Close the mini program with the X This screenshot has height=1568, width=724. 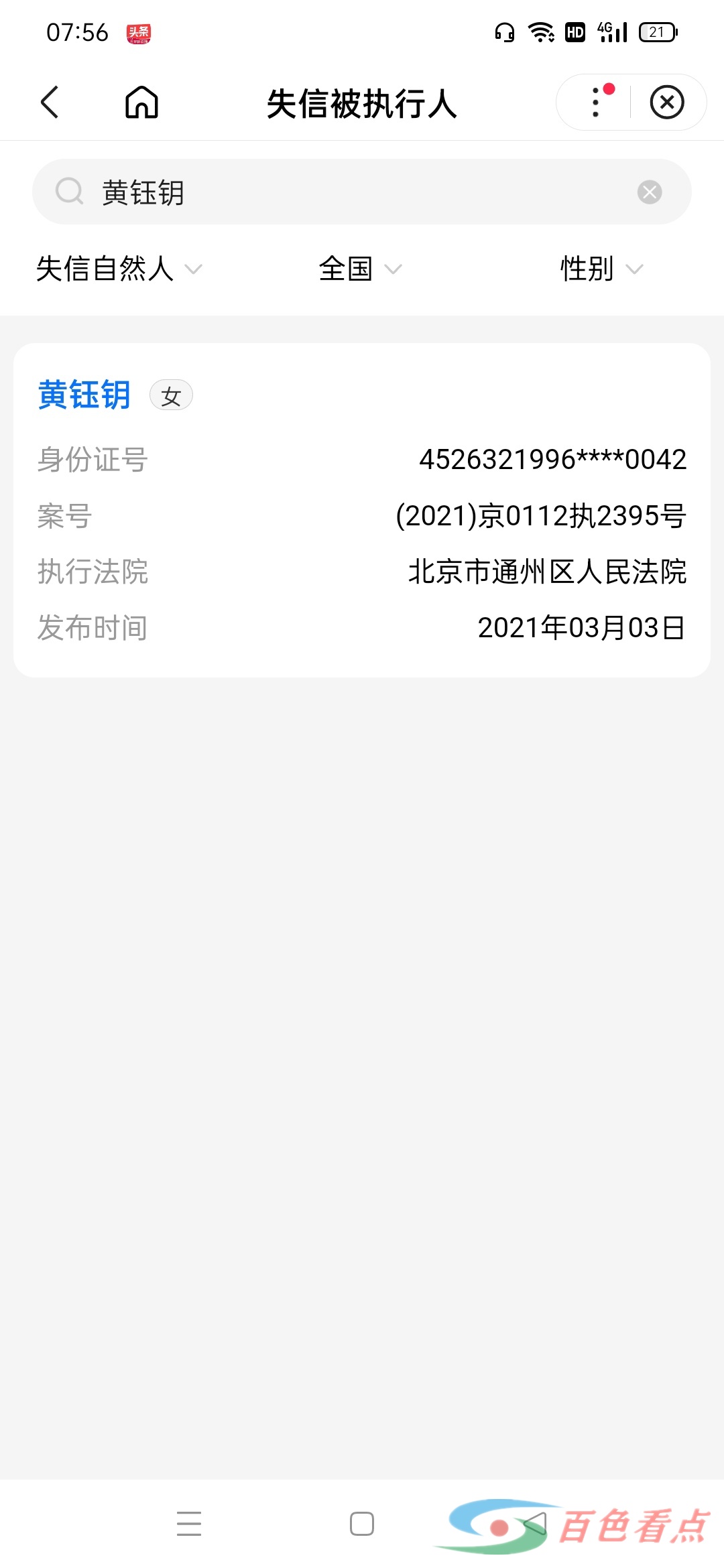coord(667,103)
